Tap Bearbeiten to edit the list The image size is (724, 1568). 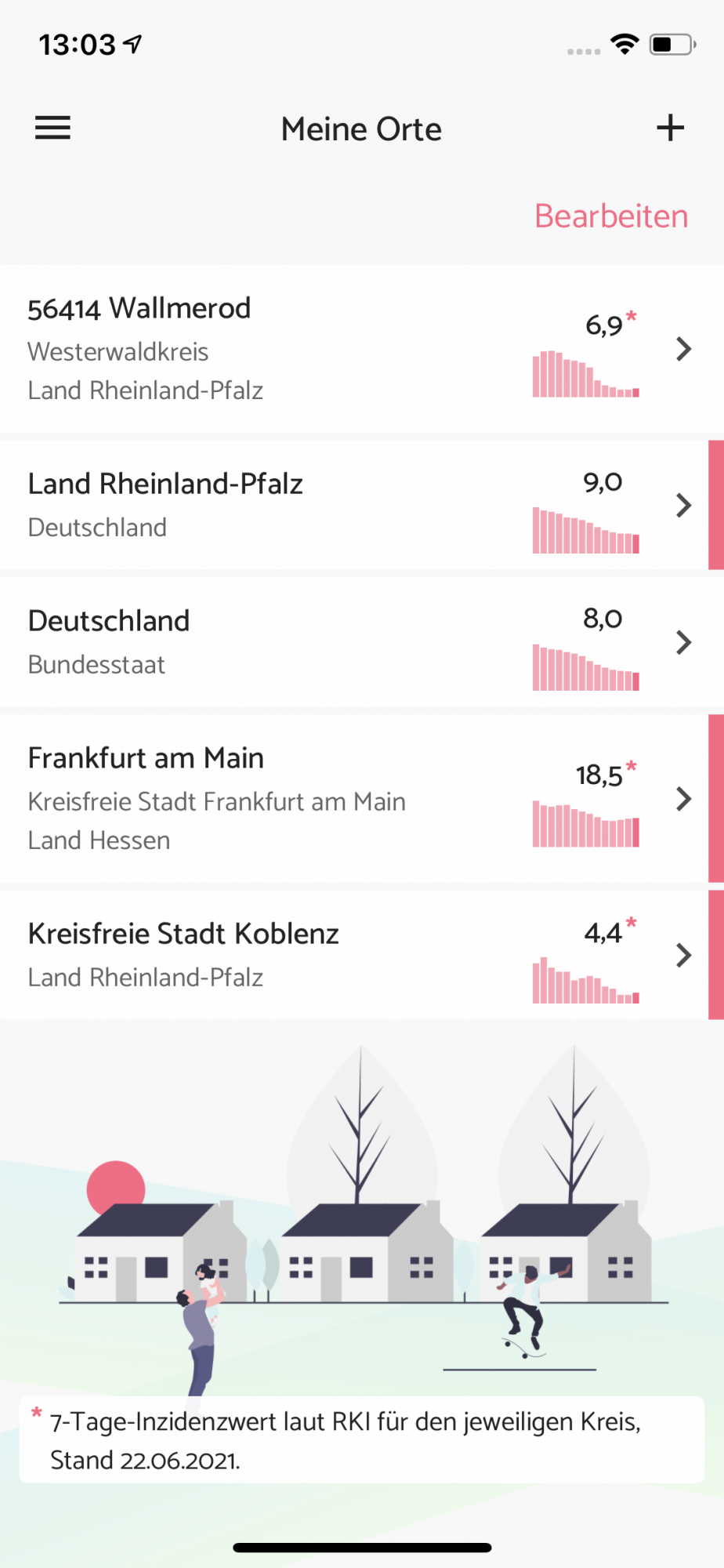point(611,216)
